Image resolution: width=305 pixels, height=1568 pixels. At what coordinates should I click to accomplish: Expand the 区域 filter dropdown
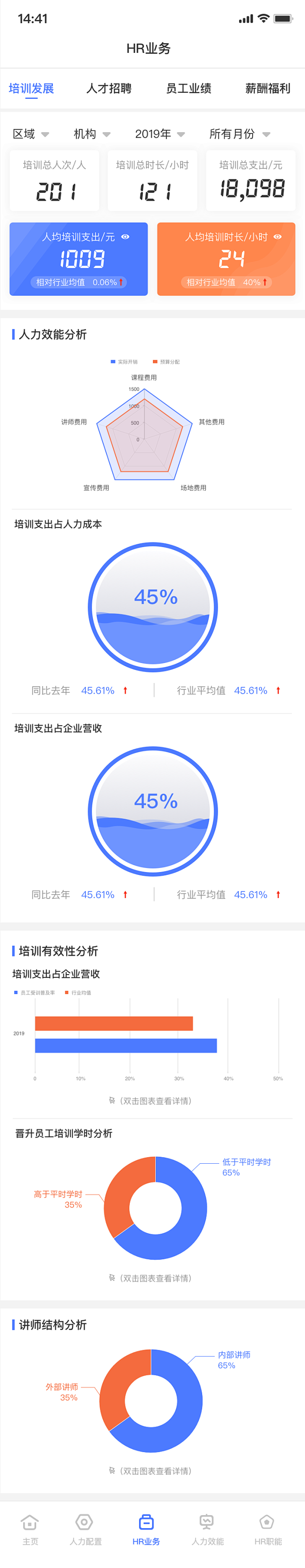pyautogui.click(x=31, y=134)
